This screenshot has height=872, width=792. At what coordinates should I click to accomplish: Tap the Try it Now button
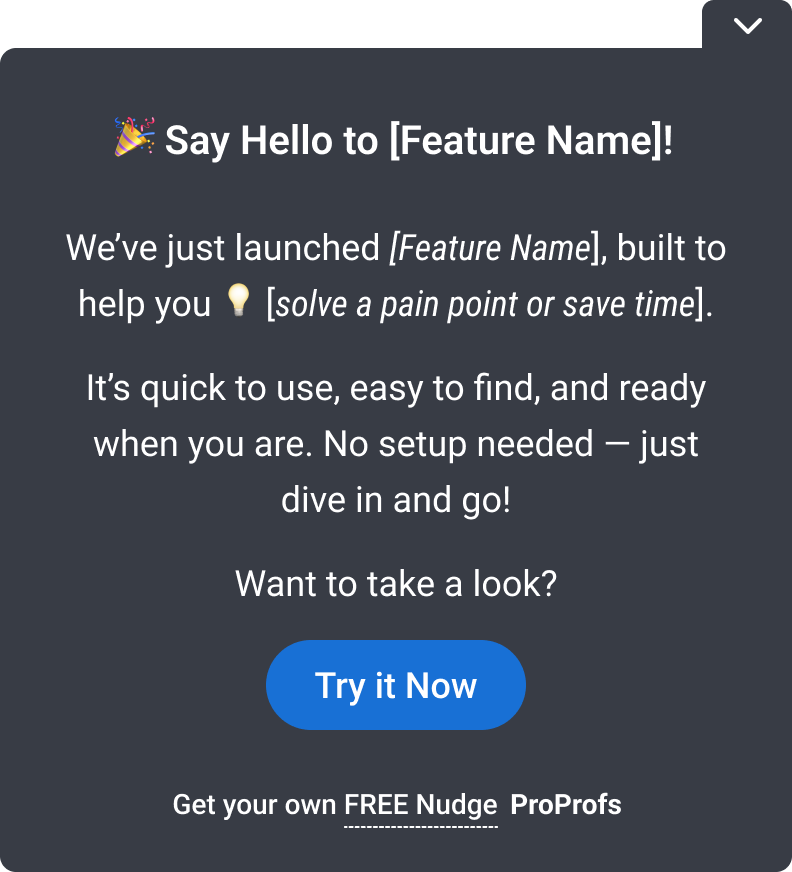[396, 685]
